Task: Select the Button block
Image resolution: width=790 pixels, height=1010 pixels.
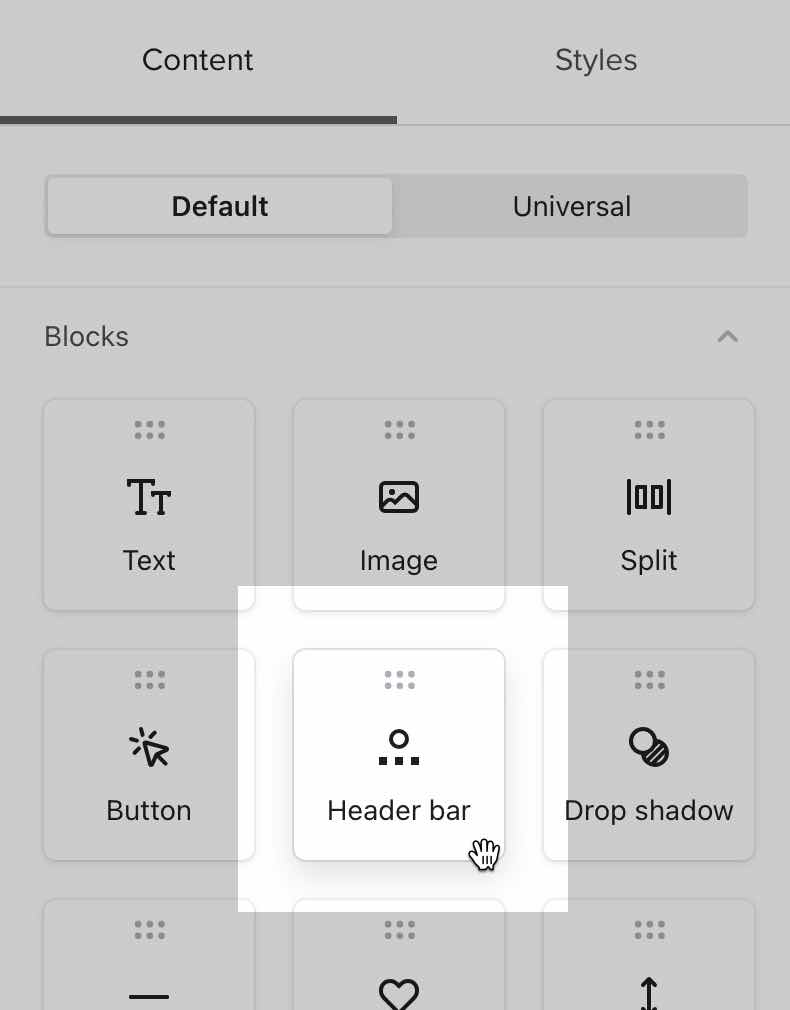Action: pos(148,755)
